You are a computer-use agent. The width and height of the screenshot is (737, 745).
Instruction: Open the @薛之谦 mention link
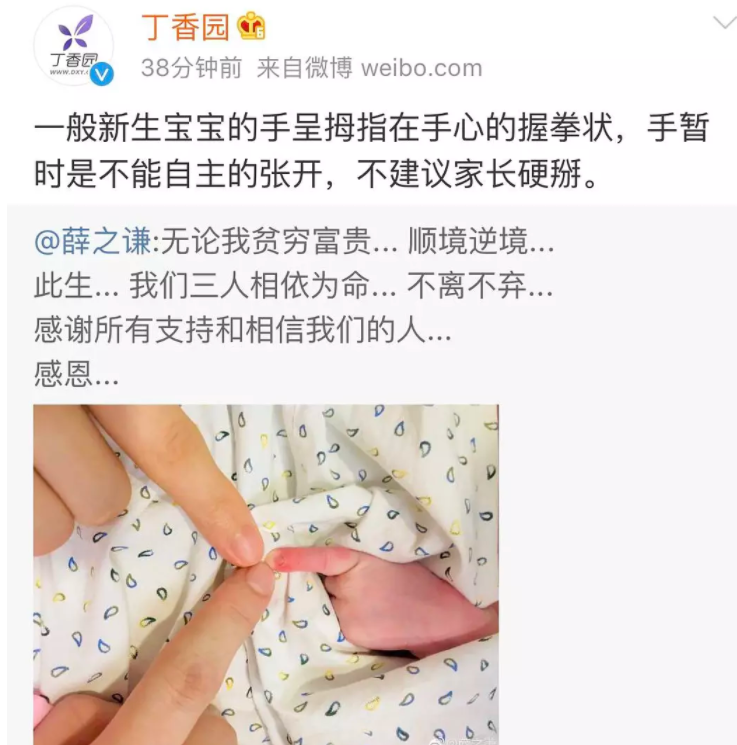point(92,242)
